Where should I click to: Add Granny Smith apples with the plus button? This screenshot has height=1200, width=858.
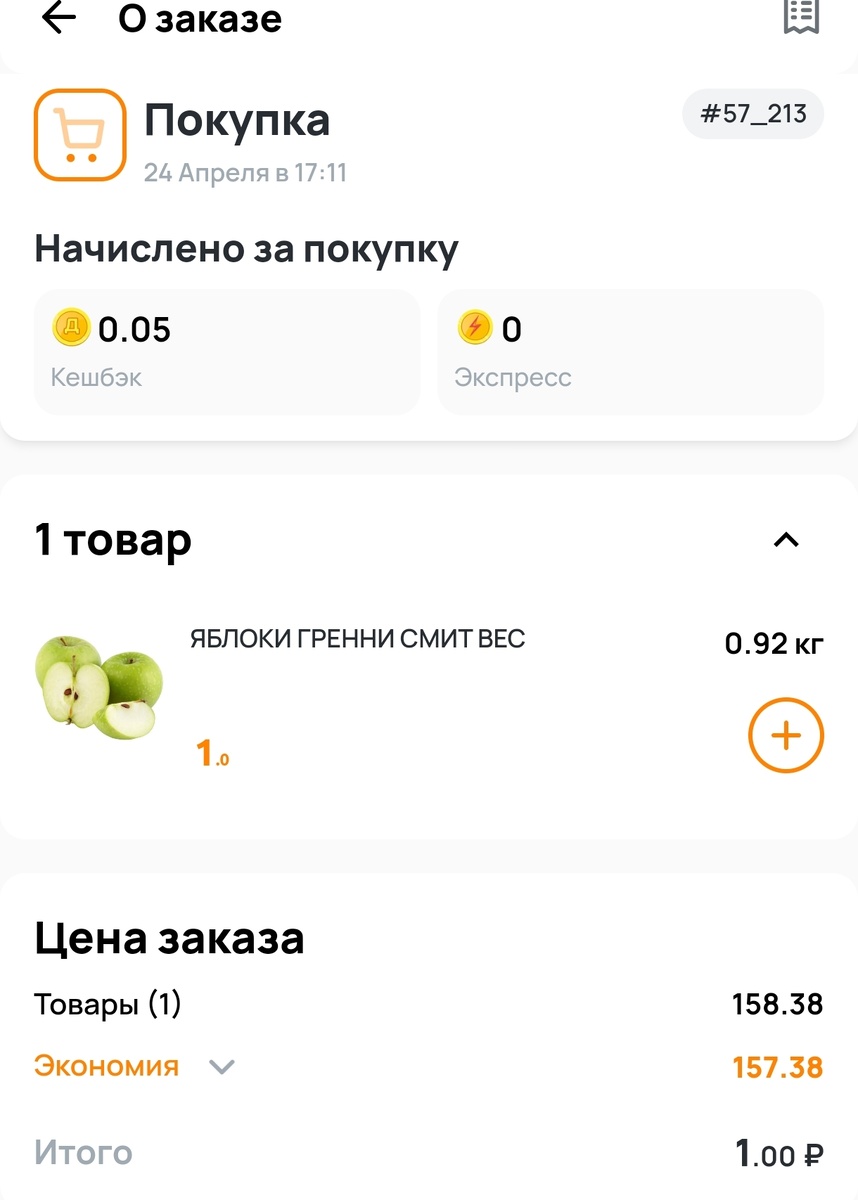(785, 736)
